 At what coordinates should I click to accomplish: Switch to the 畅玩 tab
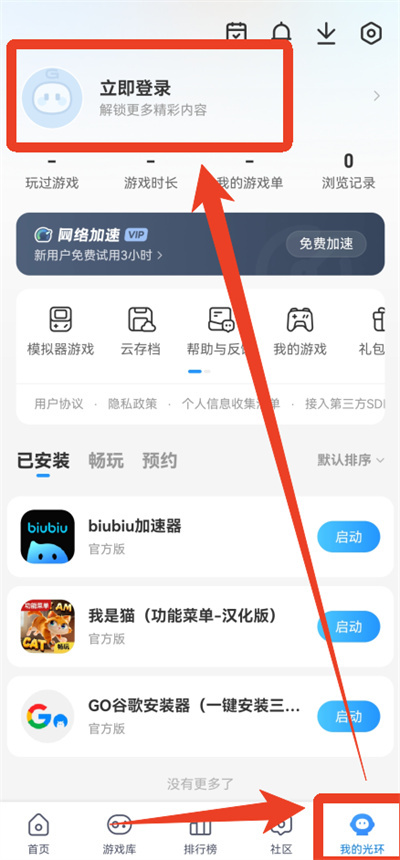(x=106, y=461)
